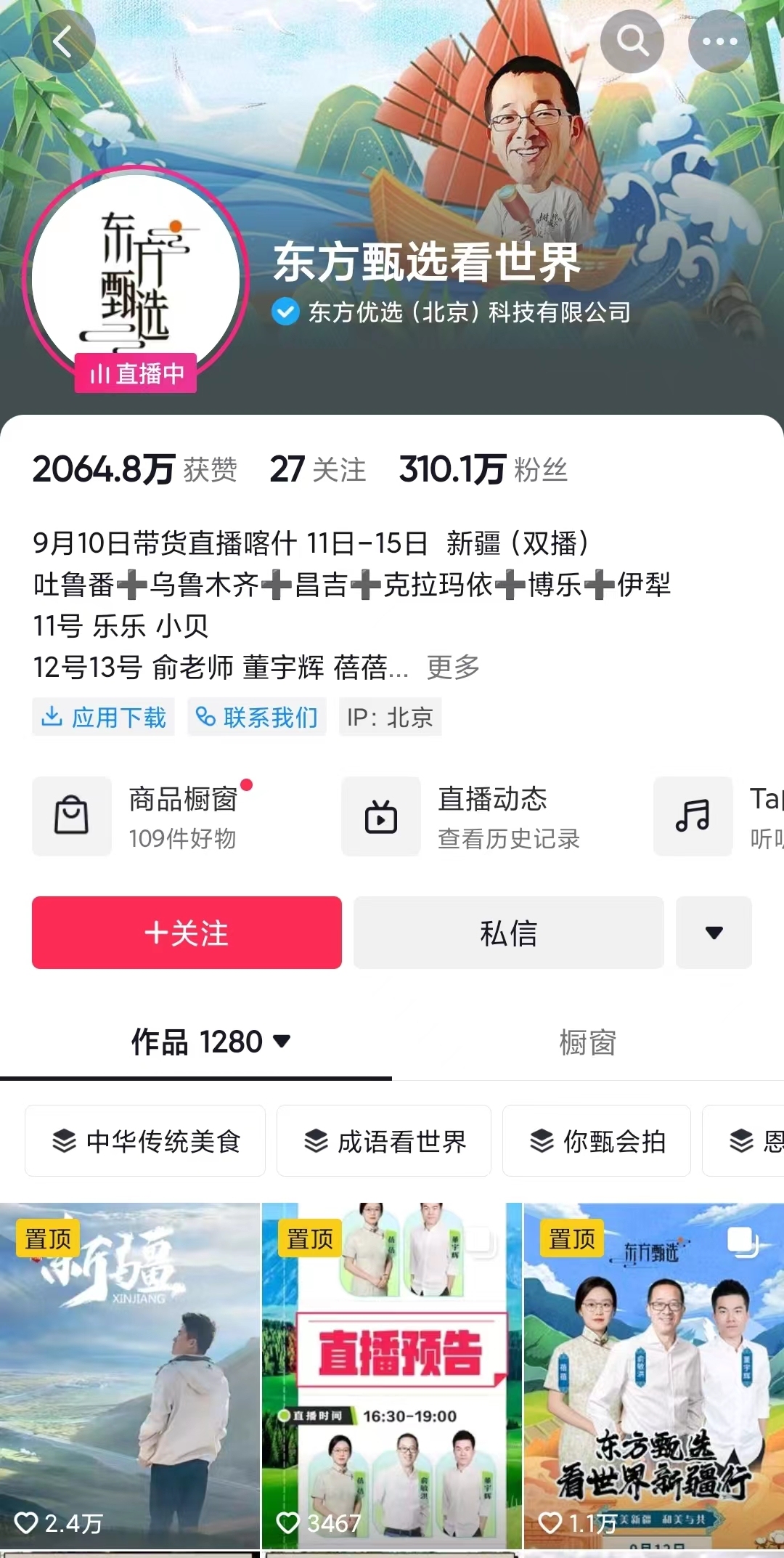Select the 成语看世界 collection chip
Image resolution: width=784 pixels, height=1558 pixels.
tap(384, 1141)
